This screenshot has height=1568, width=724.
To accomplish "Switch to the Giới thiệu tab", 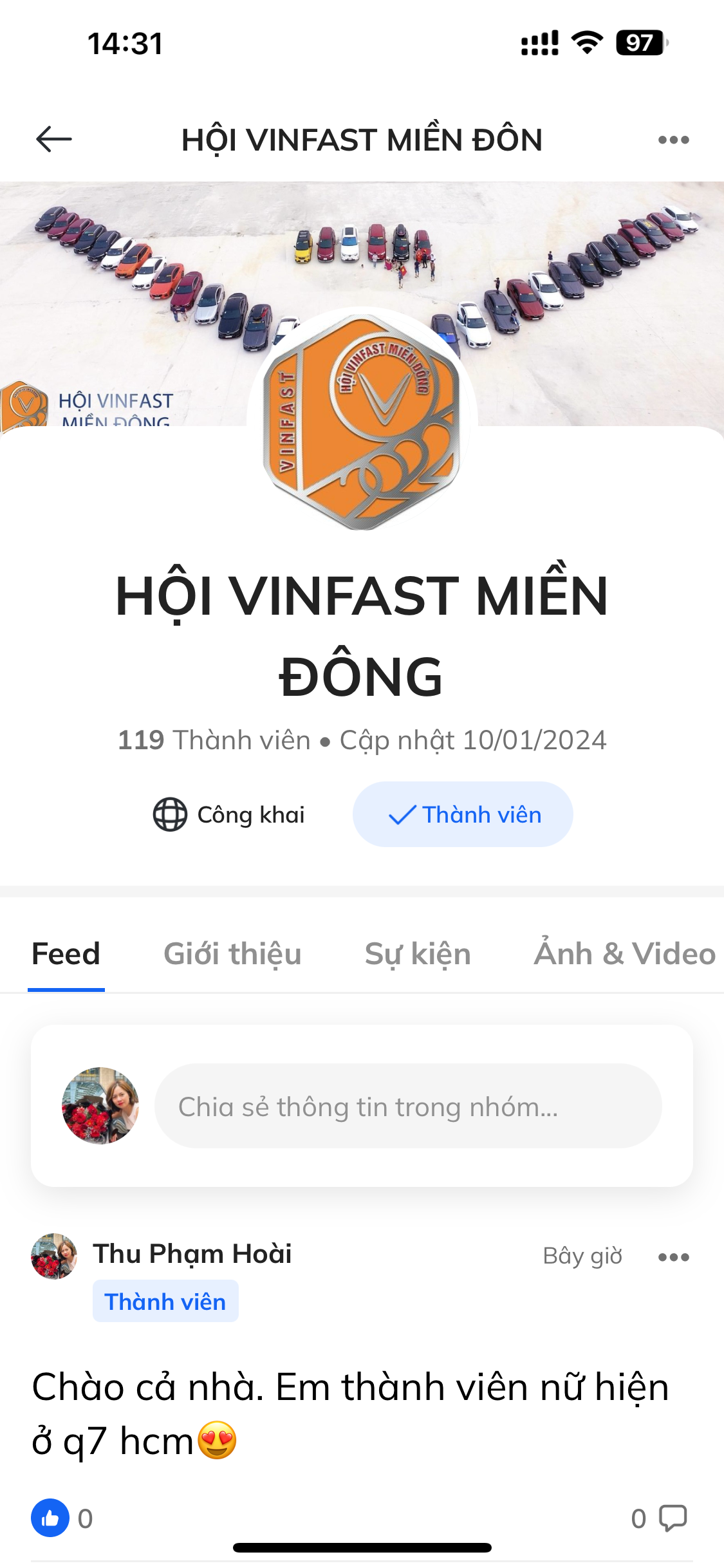I will 232,954.
